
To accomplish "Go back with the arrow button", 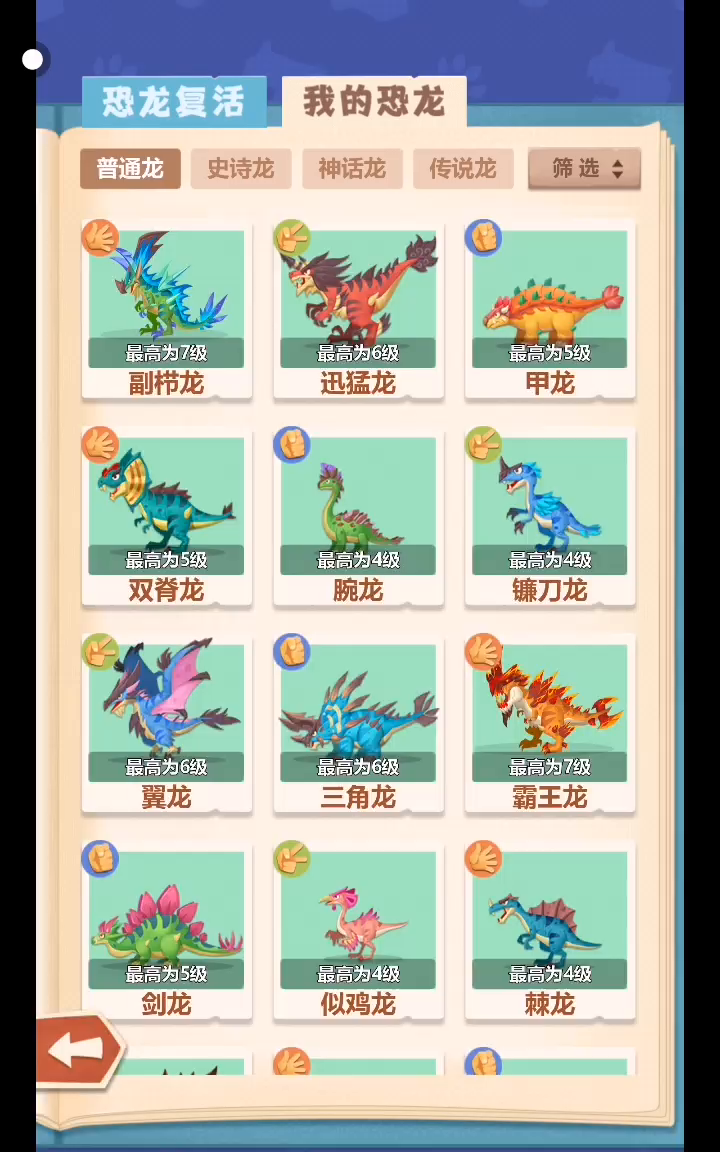I will click(x=78, y=1050).
